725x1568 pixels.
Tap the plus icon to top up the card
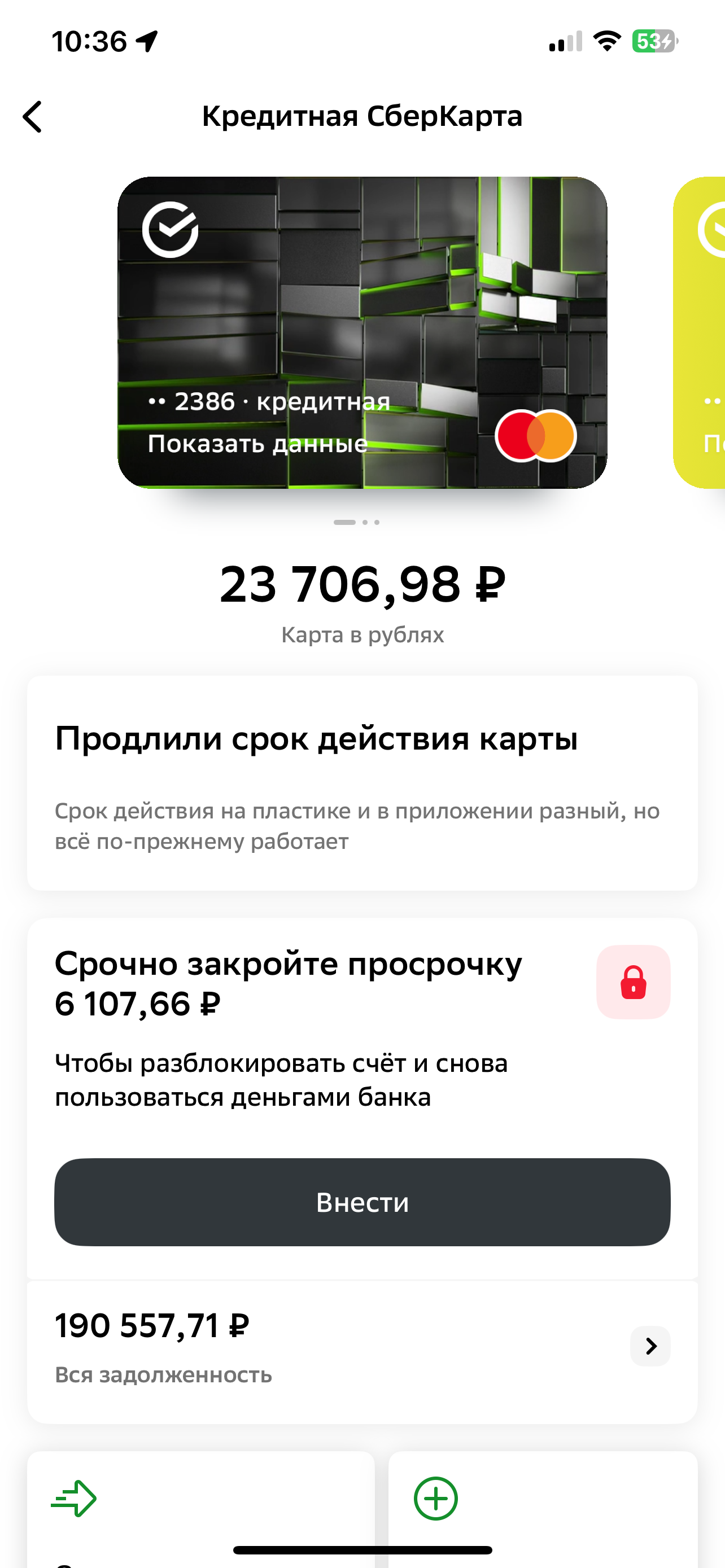pyautogui.click(x=436, y=1499)
